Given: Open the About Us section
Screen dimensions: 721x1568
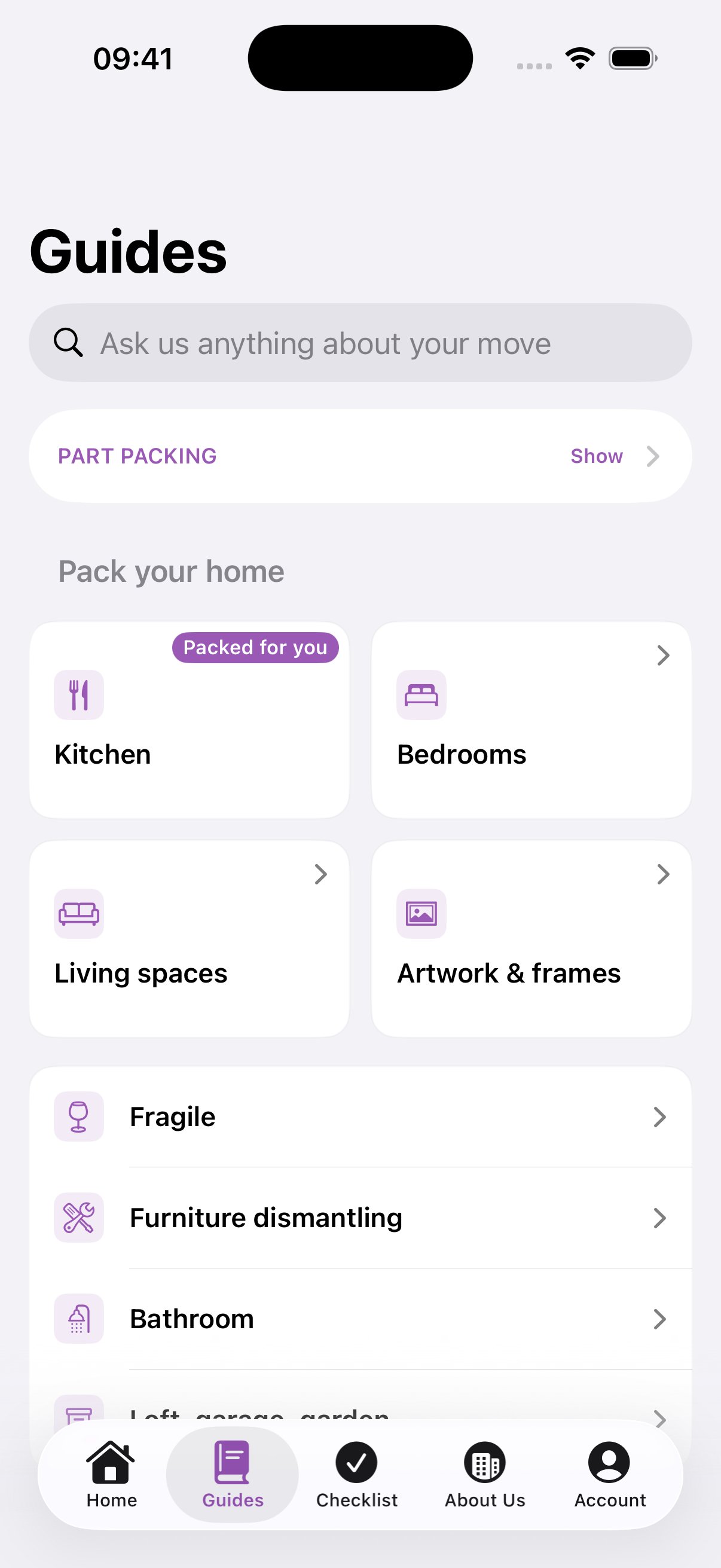Looking at the screenshot, I should coord(484,1476).
